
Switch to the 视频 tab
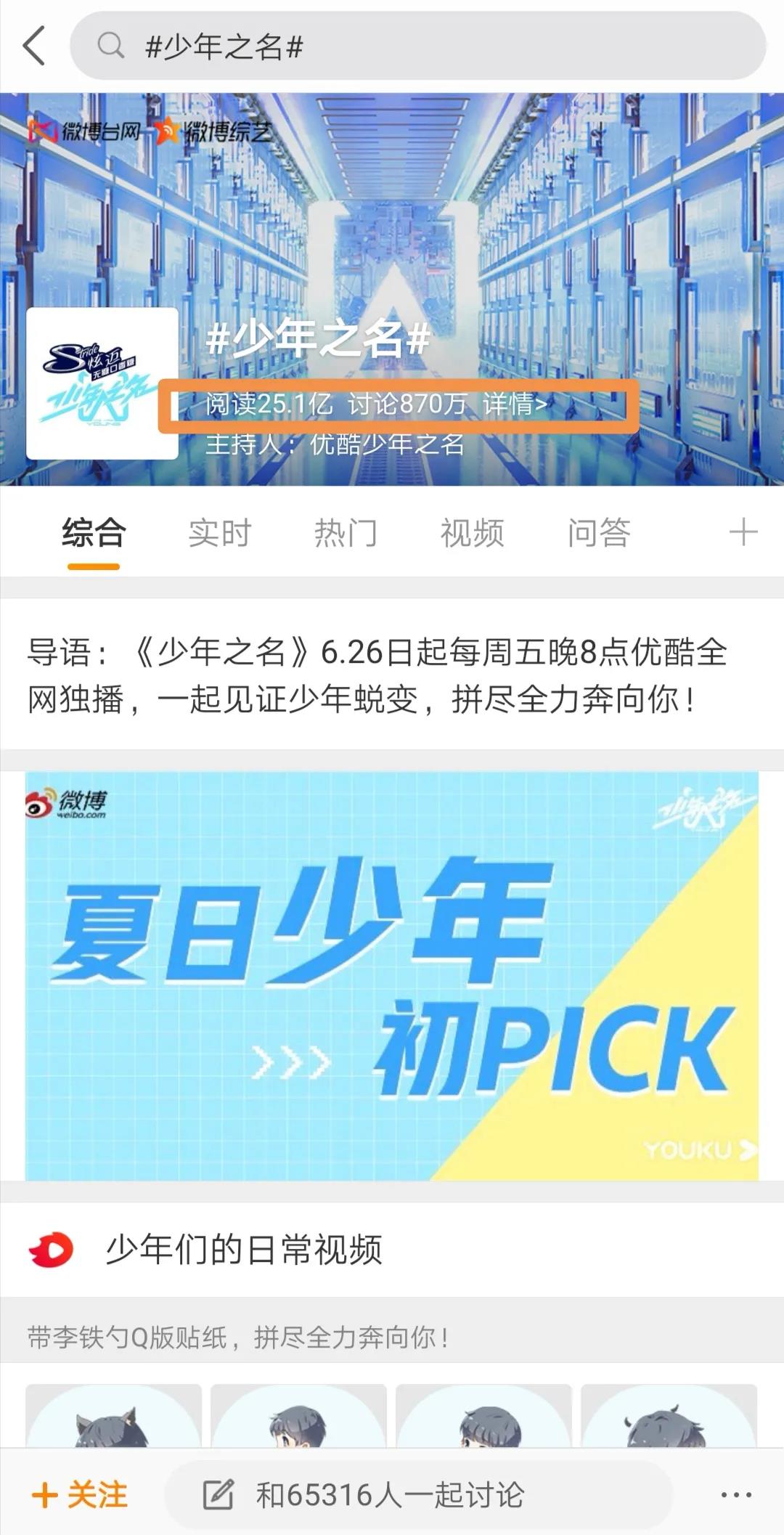click(x=472, y=532)
